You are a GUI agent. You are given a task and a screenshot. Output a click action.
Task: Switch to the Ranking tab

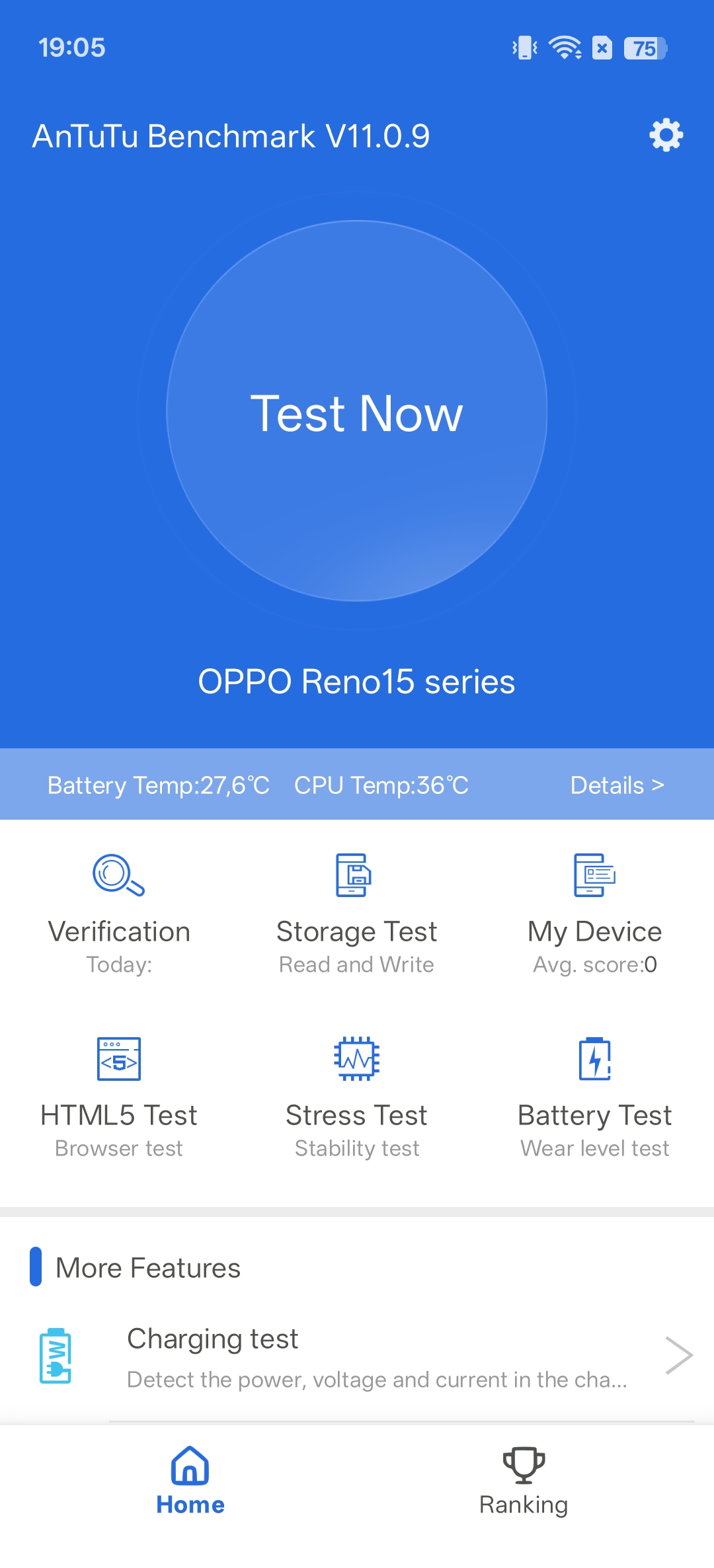(524, 1481)
